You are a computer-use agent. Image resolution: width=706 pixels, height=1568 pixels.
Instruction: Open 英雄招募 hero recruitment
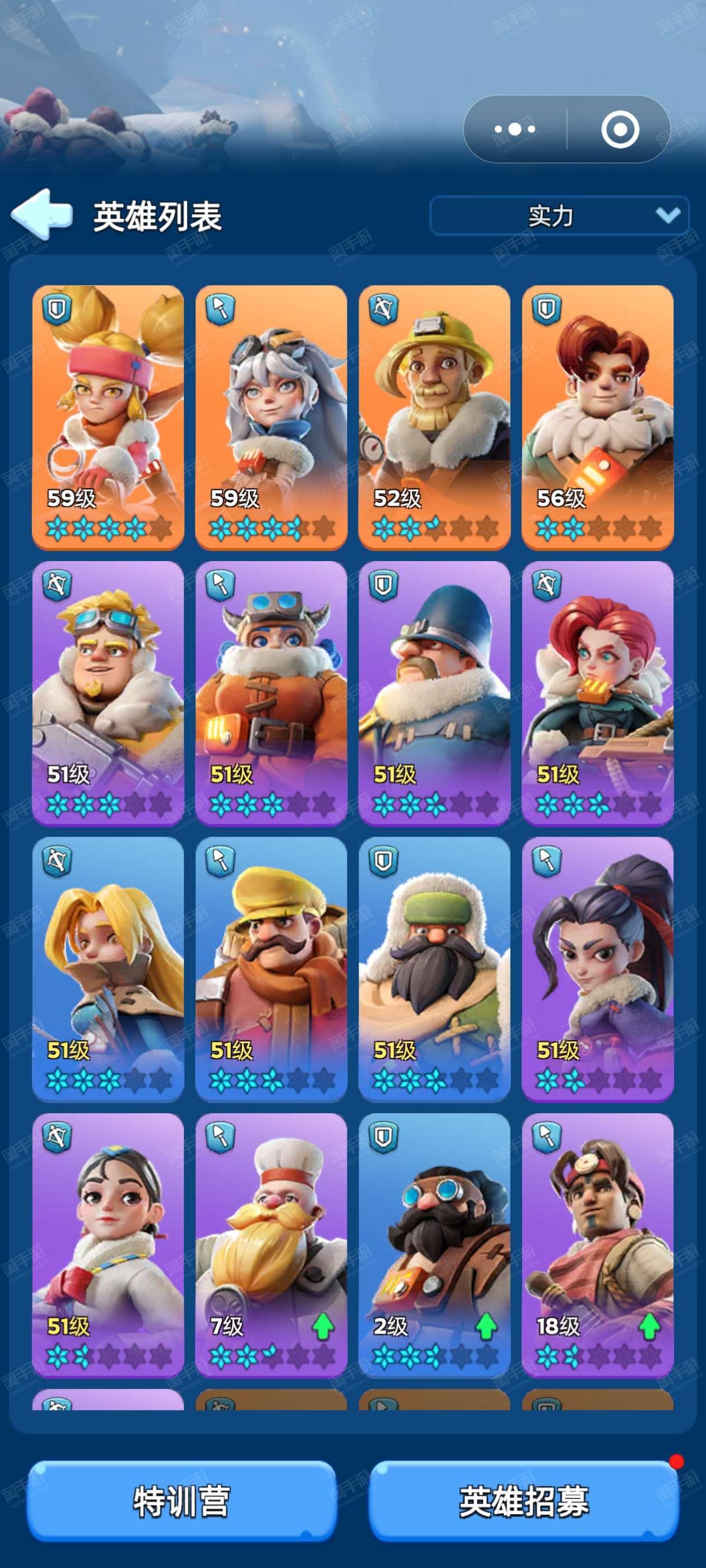[x=524, y=1501]
